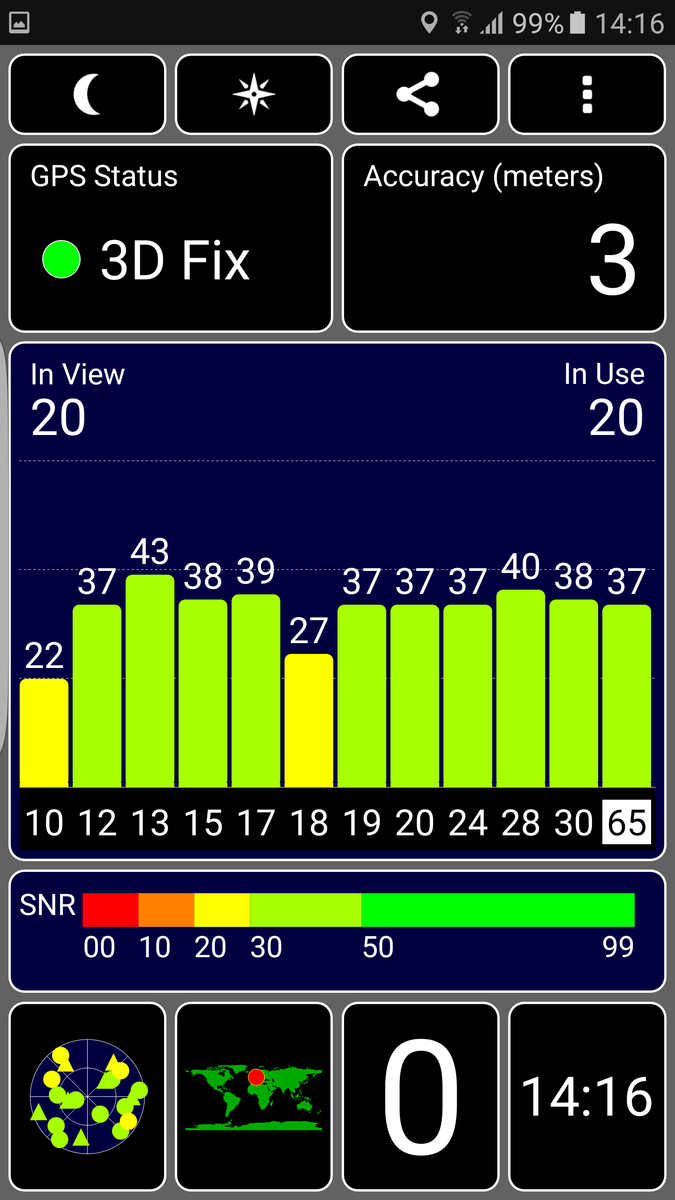Open the GPS Status tile
The width and height of the screenshot is (675, 1200).
[170, 238]
